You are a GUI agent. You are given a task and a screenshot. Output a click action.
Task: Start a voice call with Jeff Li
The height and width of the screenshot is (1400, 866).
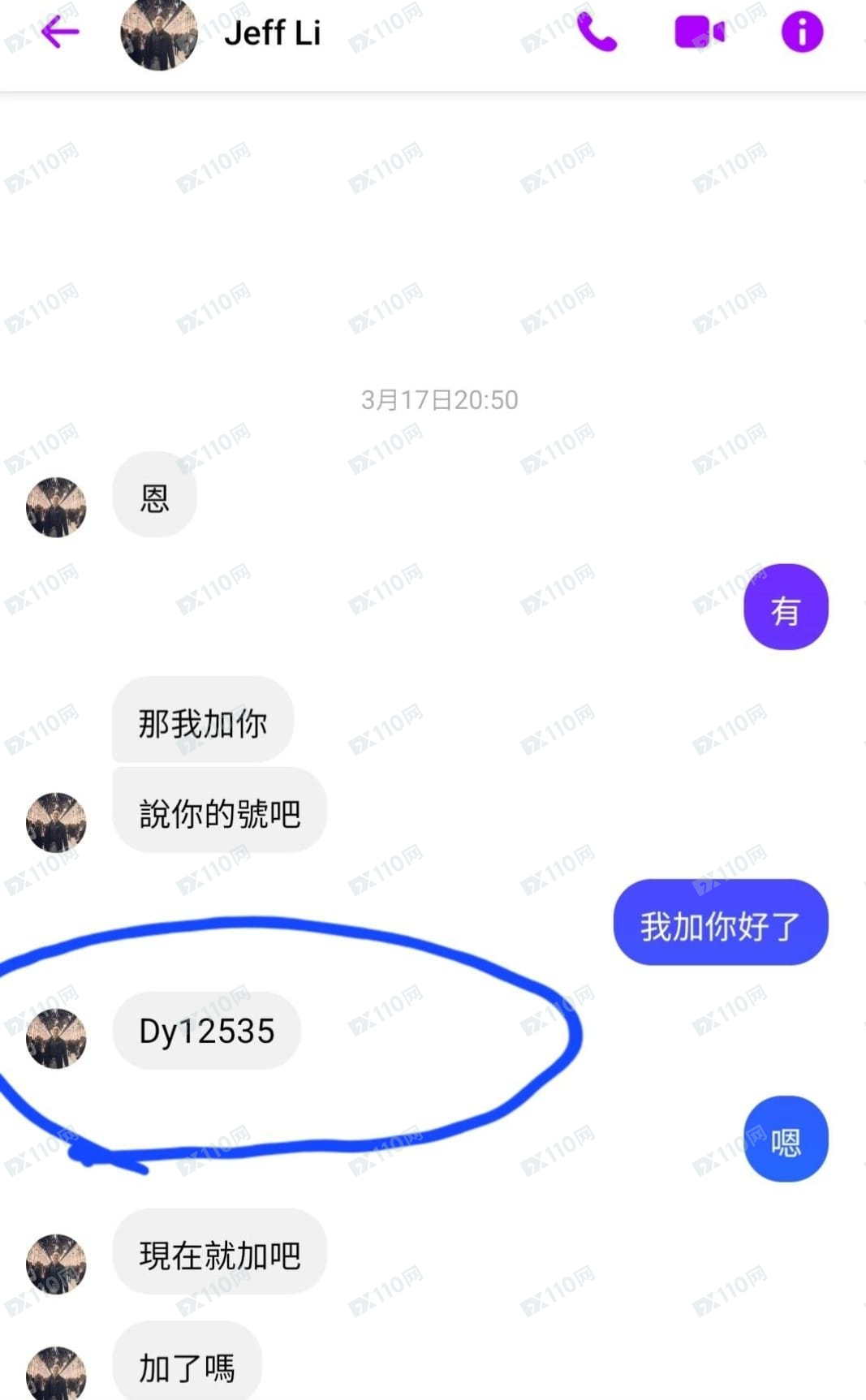click(x=597, y=33)
